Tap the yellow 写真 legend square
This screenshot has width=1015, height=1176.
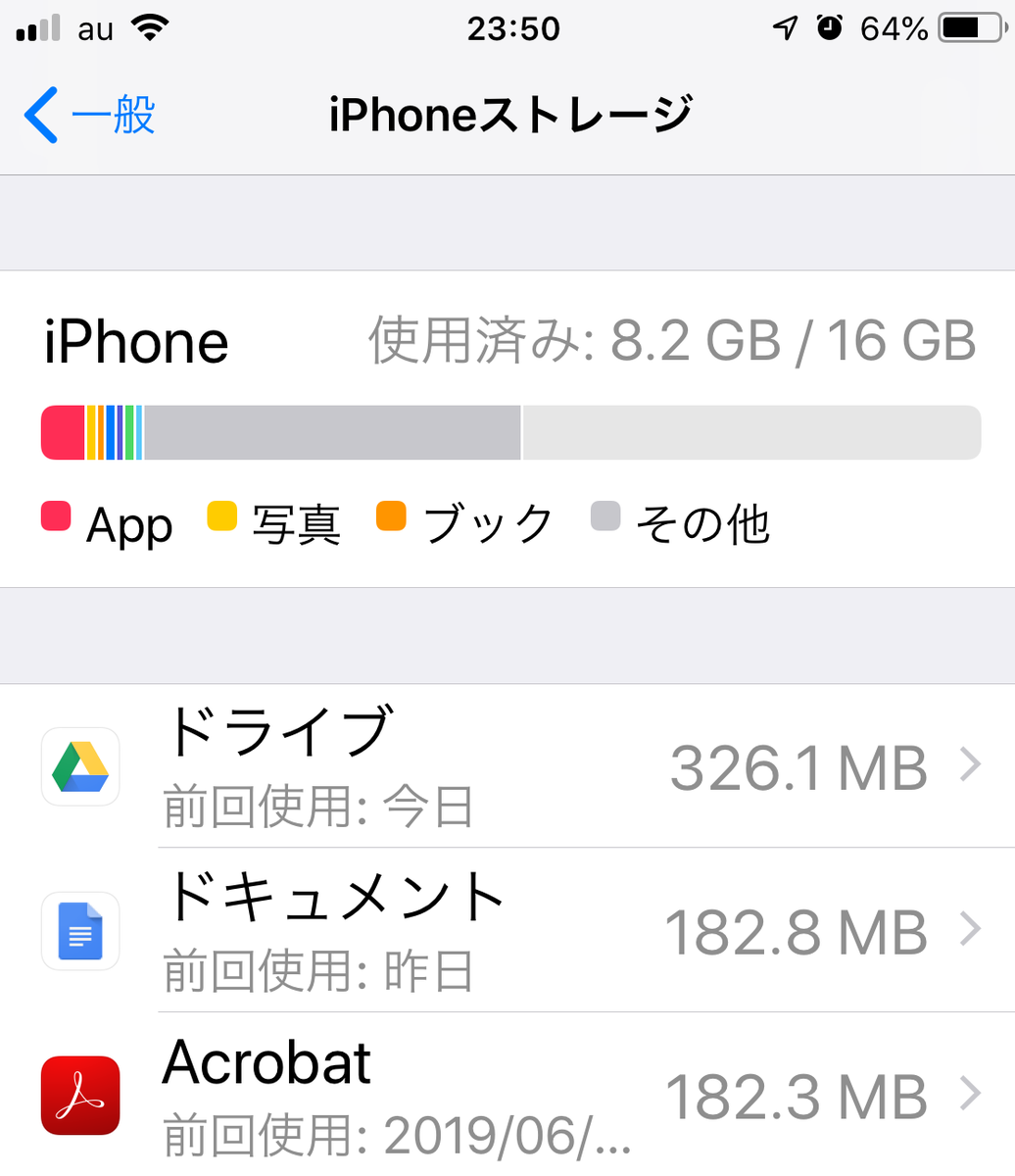point(220,517)
